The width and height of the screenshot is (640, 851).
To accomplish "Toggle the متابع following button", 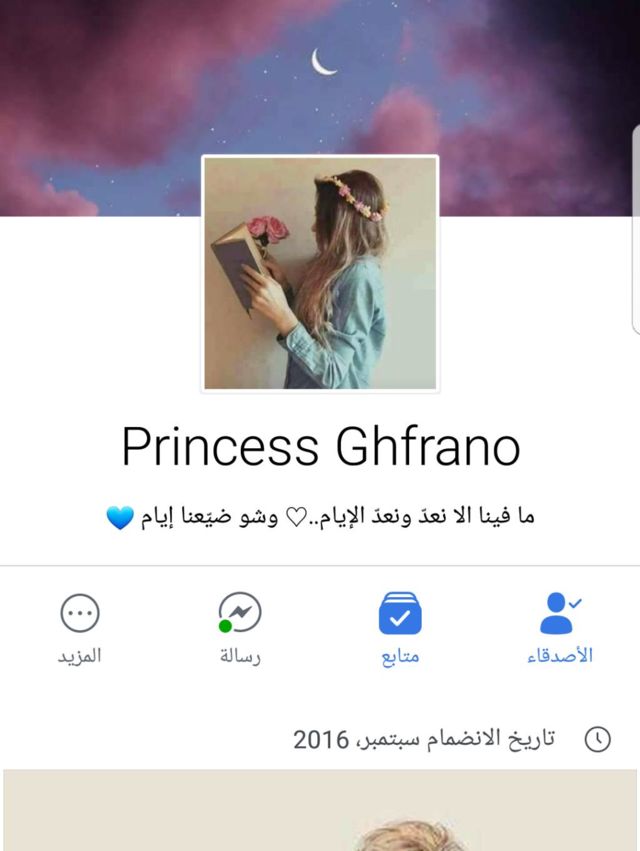I will click(400, 628).
